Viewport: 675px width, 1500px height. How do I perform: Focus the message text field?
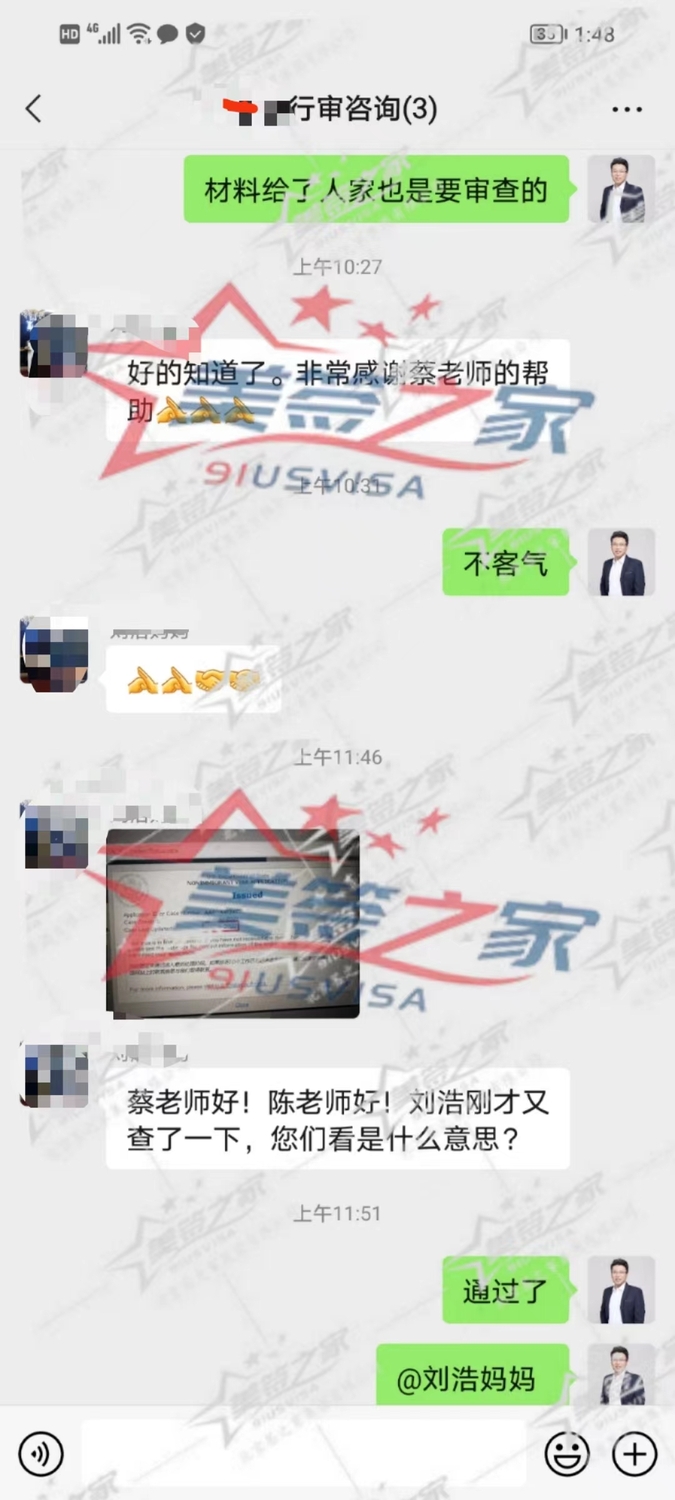(x=303, y=1453)
